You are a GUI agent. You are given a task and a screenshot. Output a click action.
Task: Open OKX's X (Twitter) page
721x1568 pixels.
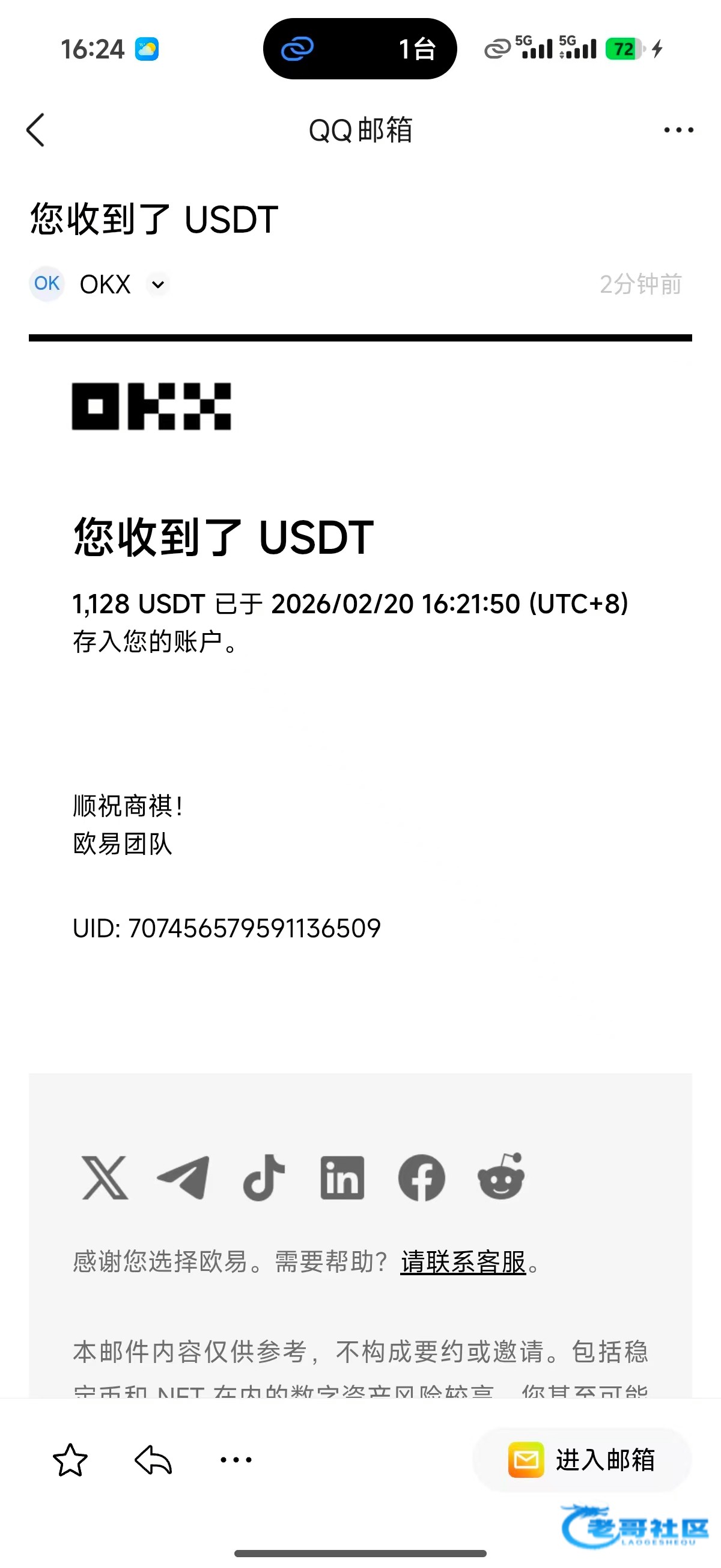(x=105, y=1178)
